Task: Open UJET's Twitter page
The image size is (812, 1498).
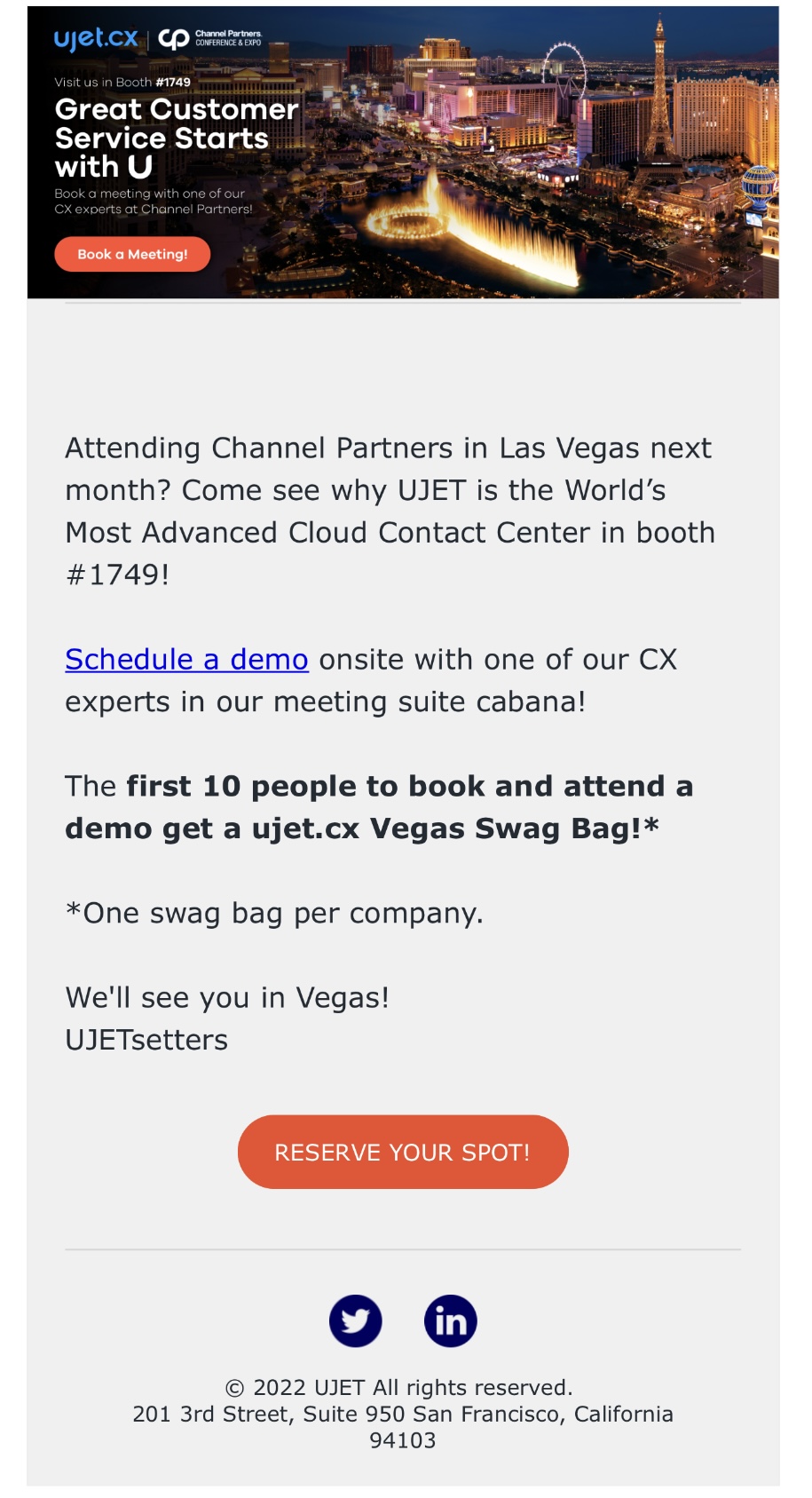Action: [x=355, y=1320]
